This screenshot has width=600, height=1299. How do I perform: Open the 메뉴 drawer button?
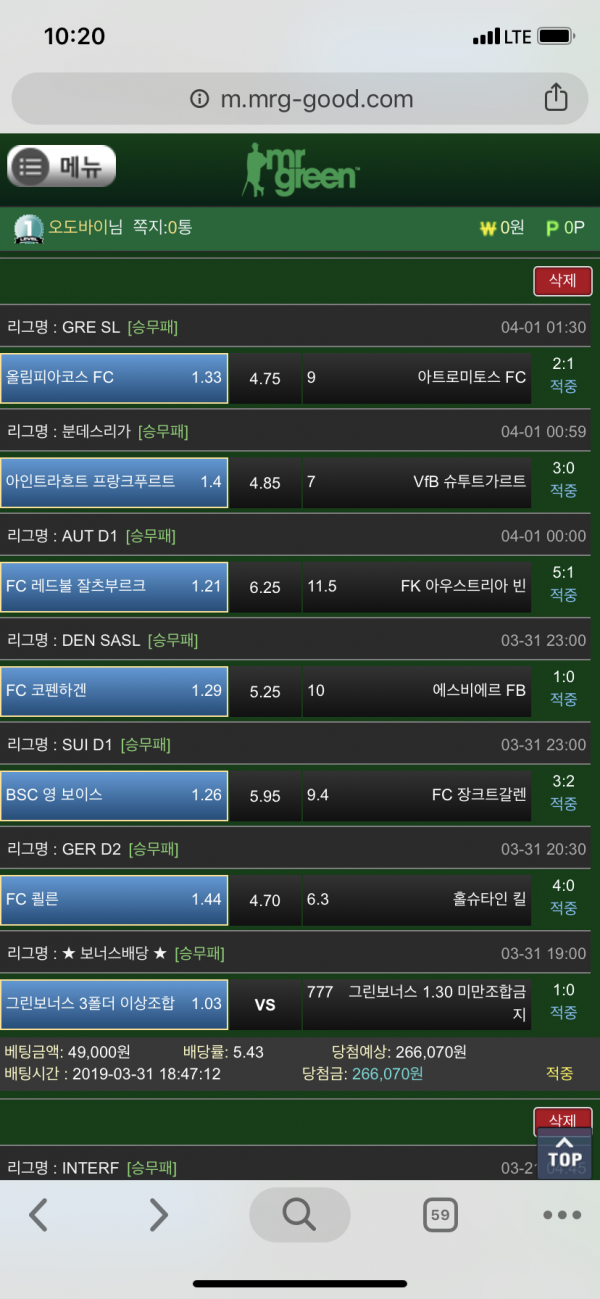(x=62, y=167)
